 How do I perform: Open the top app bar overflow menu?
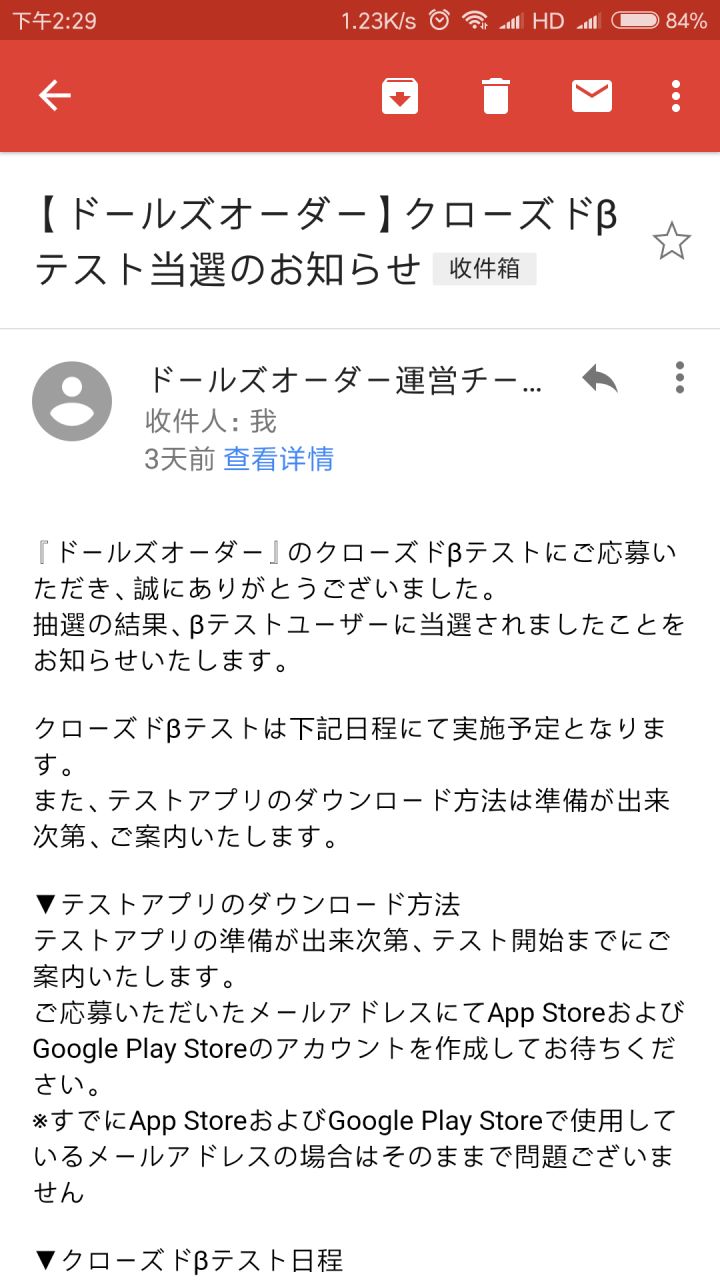[x=676, y=96]
